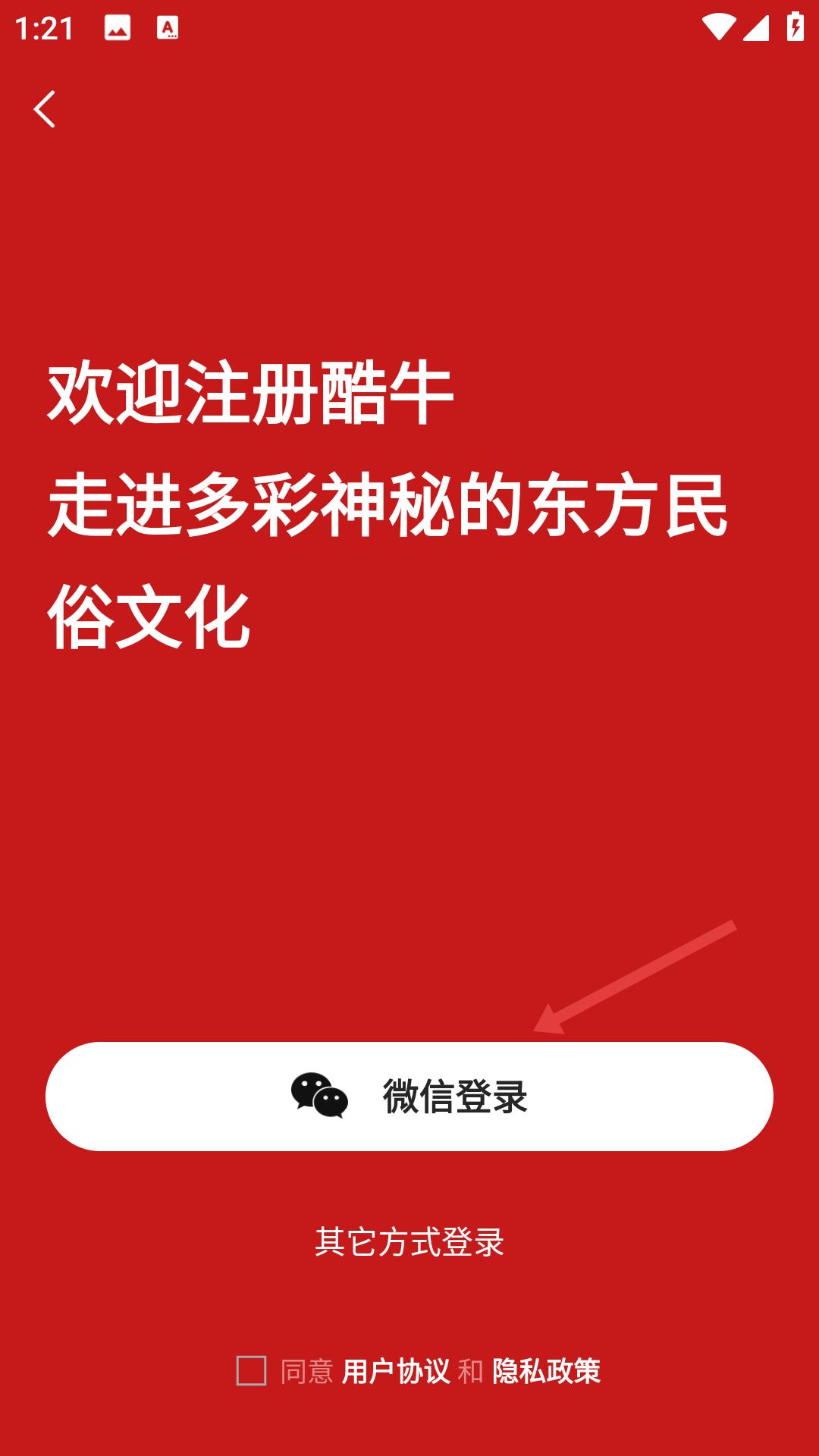Check the agreement checkbox before 同意

(x=251, y=1371)
